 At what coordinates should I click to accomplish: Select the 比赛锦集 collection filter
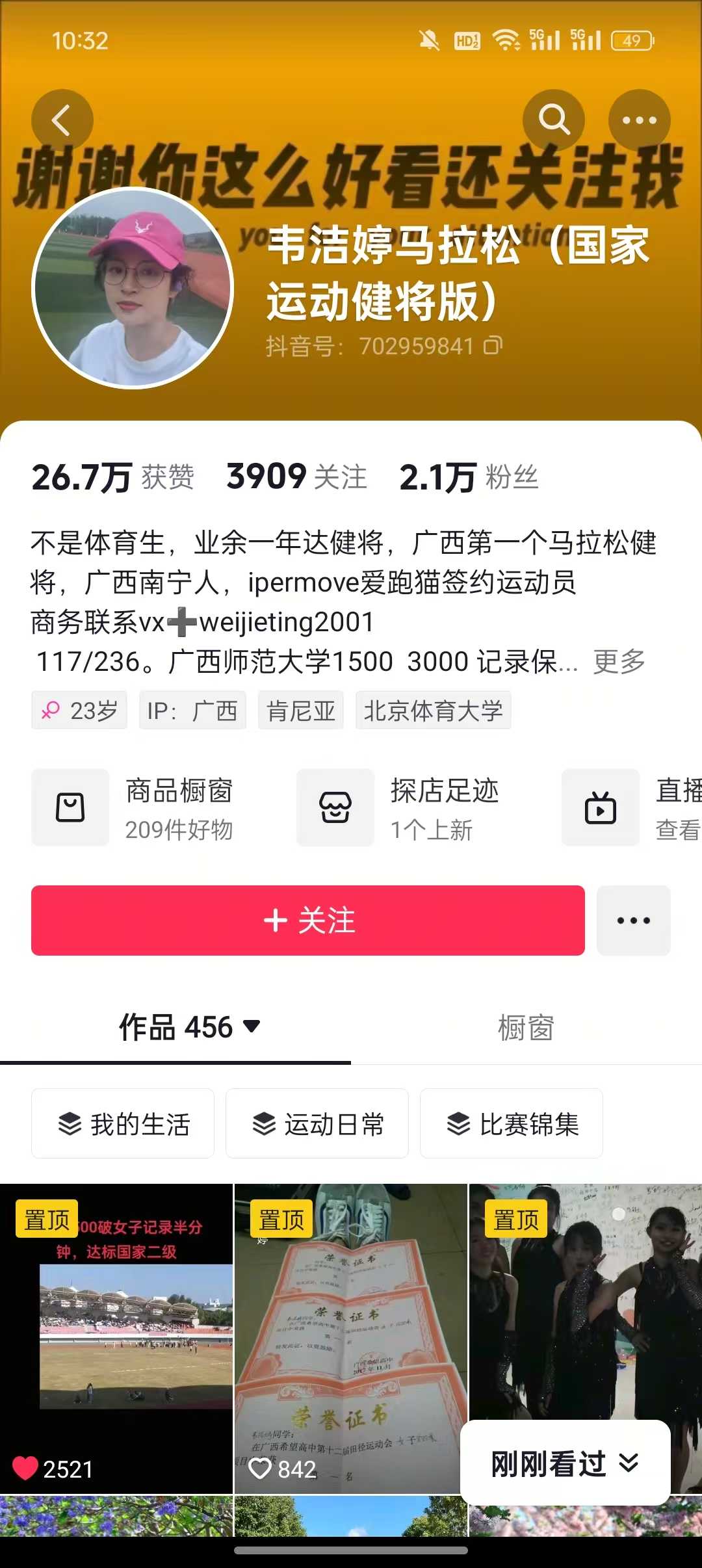[x=511, y=1124]
